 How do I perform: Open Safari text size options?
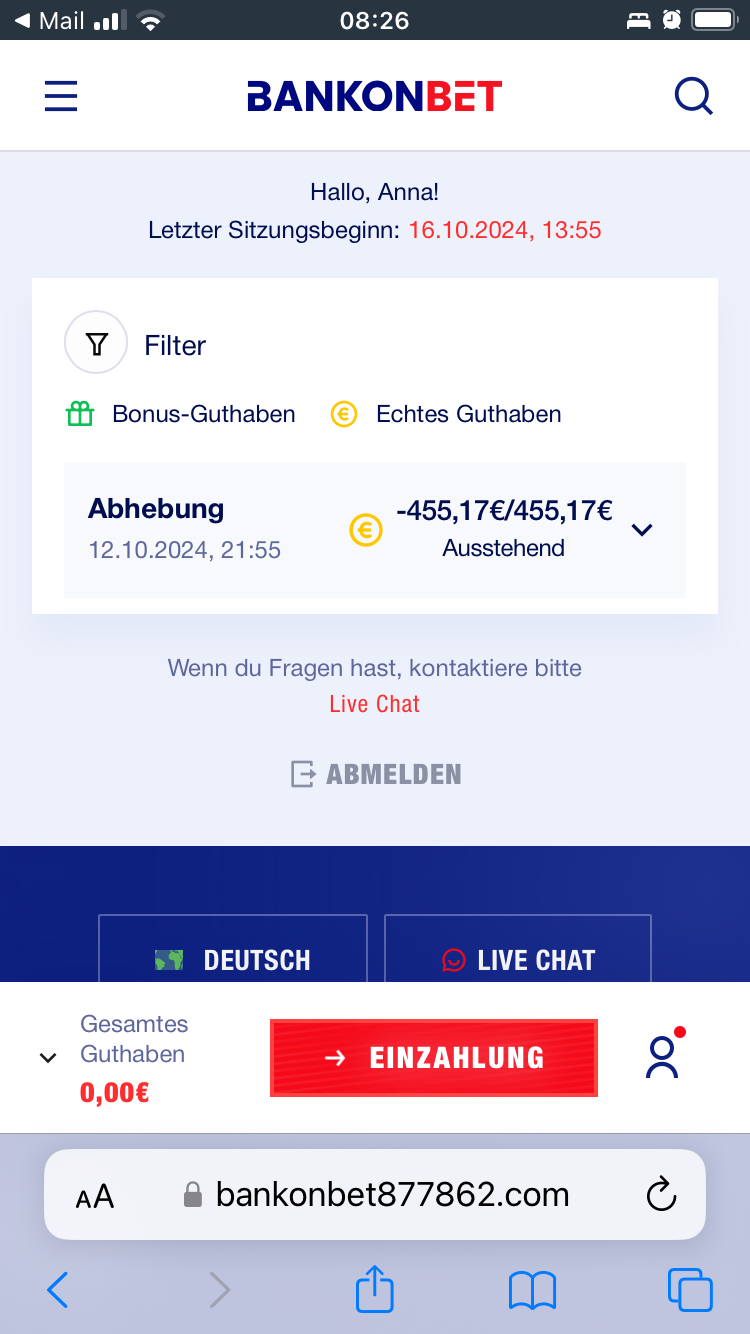pos(95,1196)
